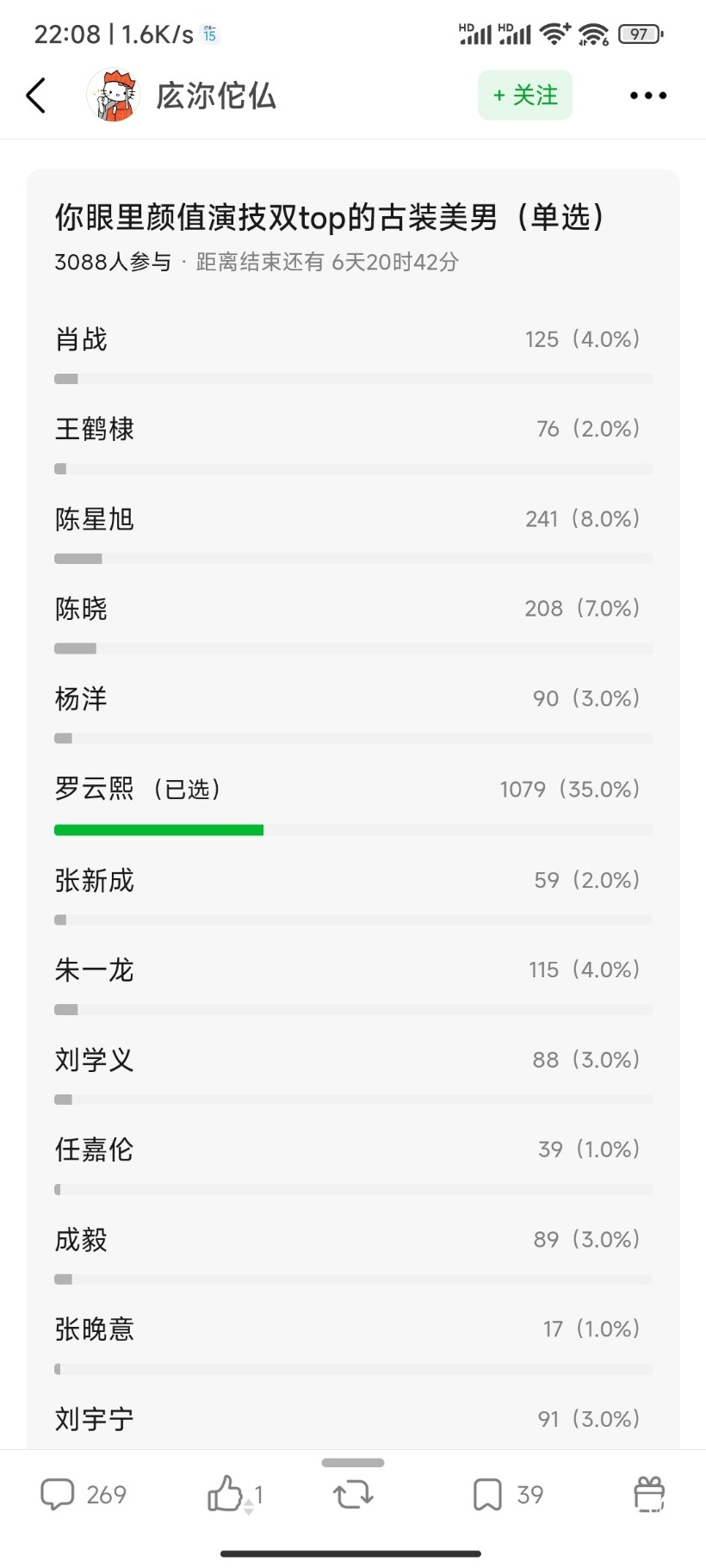Repost using the retweet arrows icon

click(352, 1494)
